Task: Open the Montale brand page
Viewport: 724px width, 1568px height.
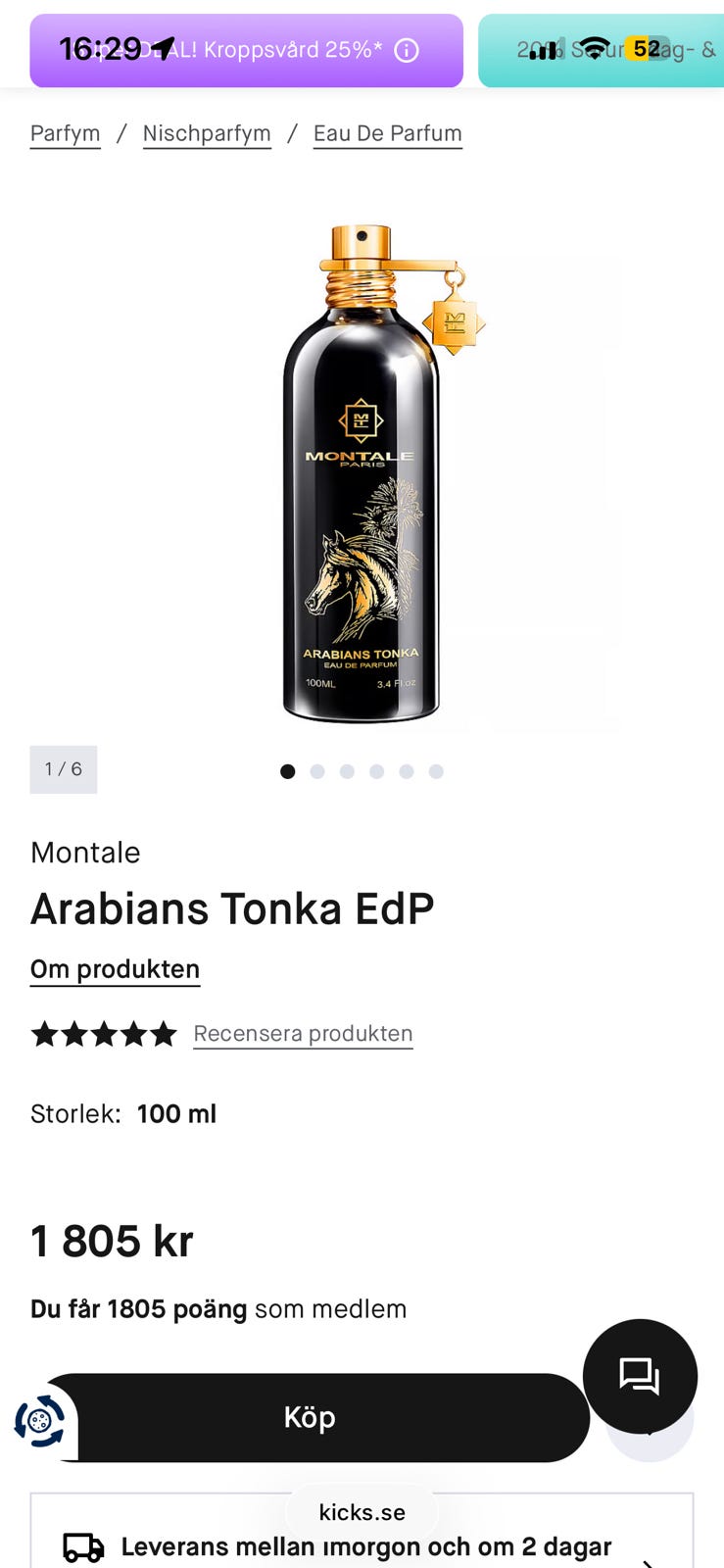Action: (x=85, y=853)
